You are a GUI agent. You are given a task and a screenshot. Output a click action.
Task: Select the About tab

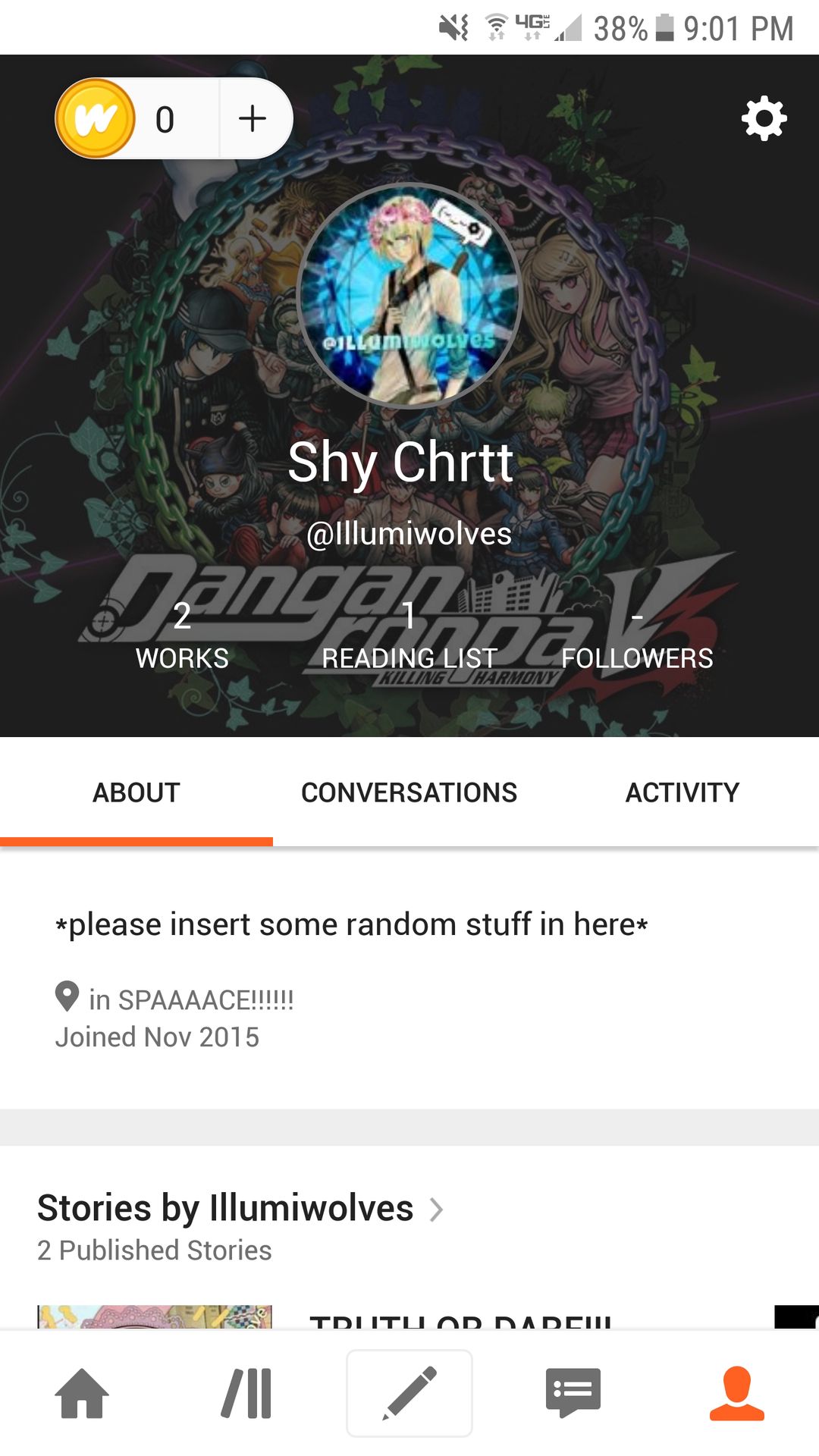(136, 792)
